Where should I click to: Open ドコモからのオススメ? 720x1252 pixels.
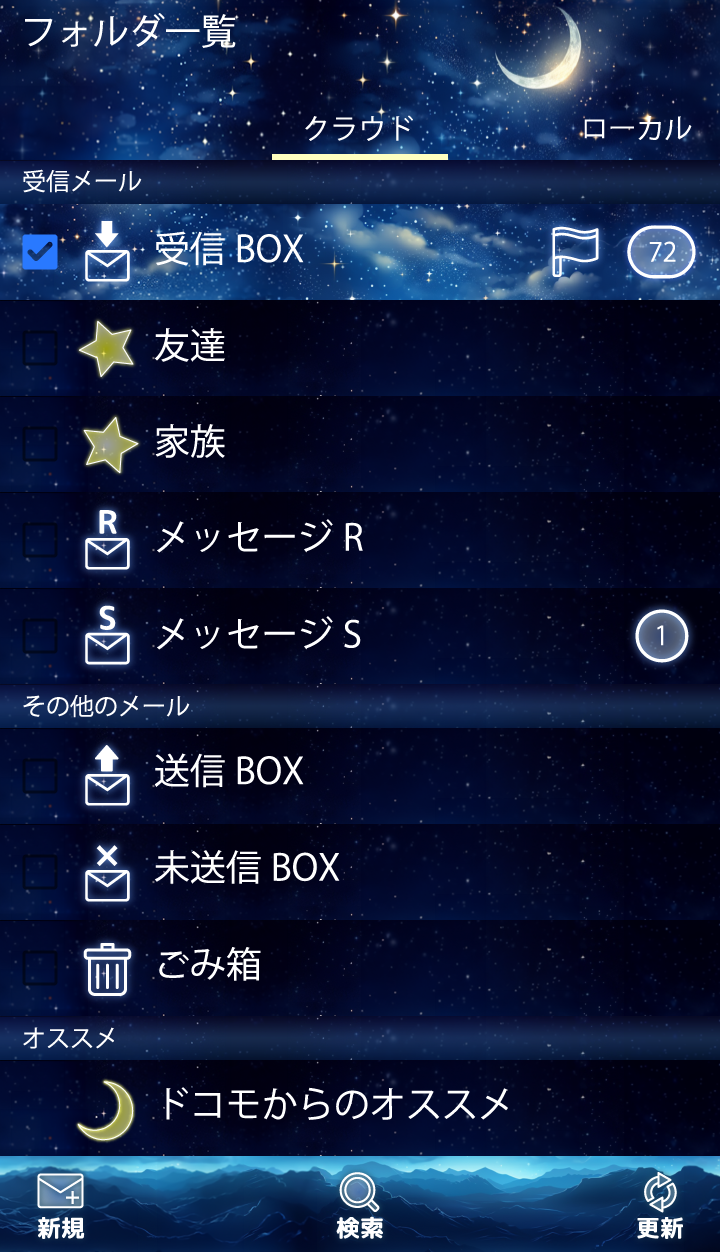335,1104
